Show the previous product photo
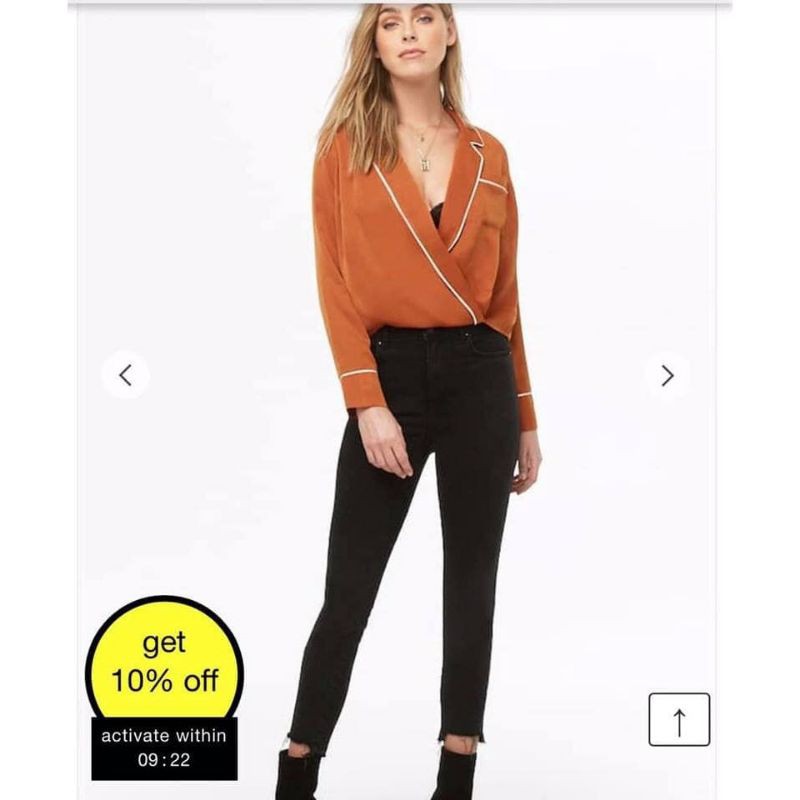This screenshot has width=800, height=800. [125, 376]
